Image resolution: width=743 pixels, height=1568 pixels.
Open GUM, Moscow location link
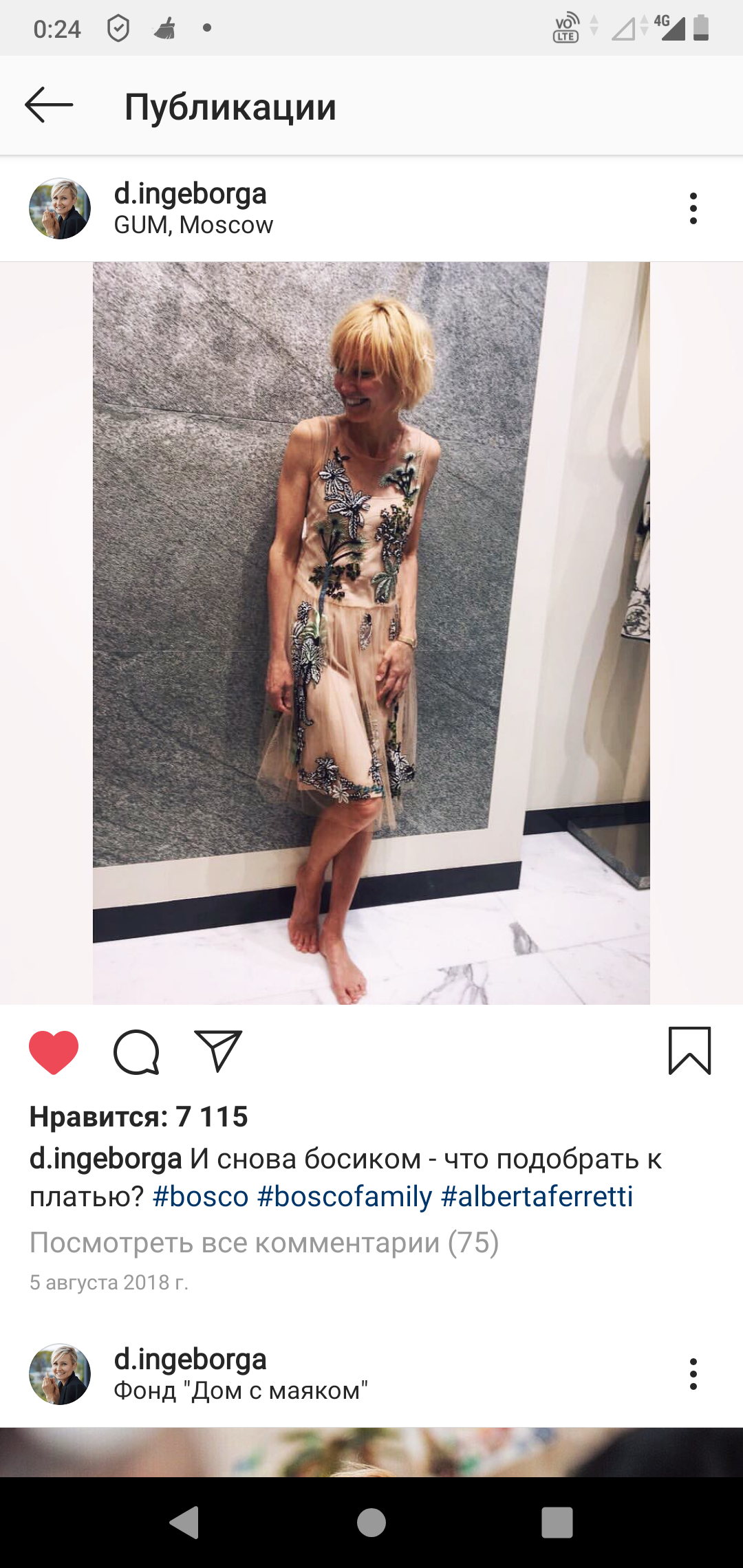point(193,225)
